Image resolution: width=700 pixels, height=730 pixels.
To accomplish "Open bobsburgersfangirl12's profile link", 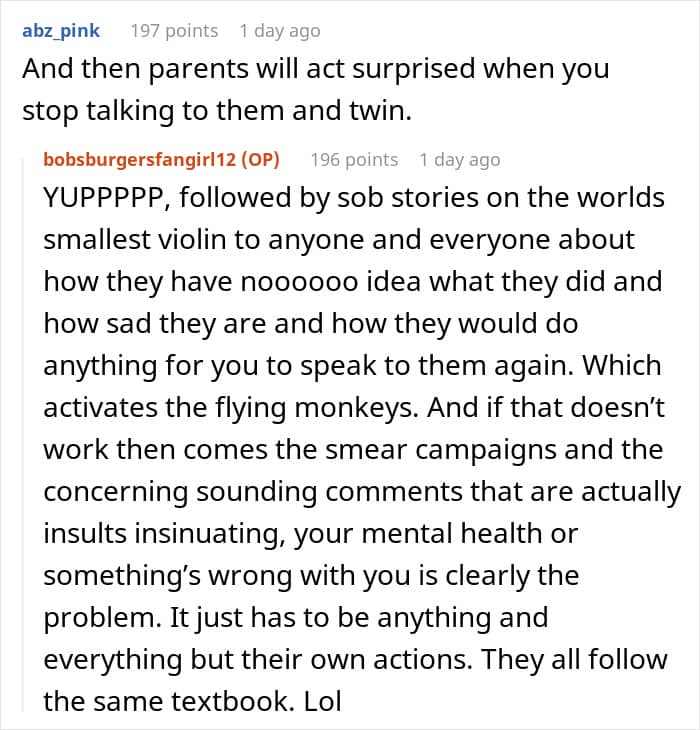I will click(x=161, y=160).
